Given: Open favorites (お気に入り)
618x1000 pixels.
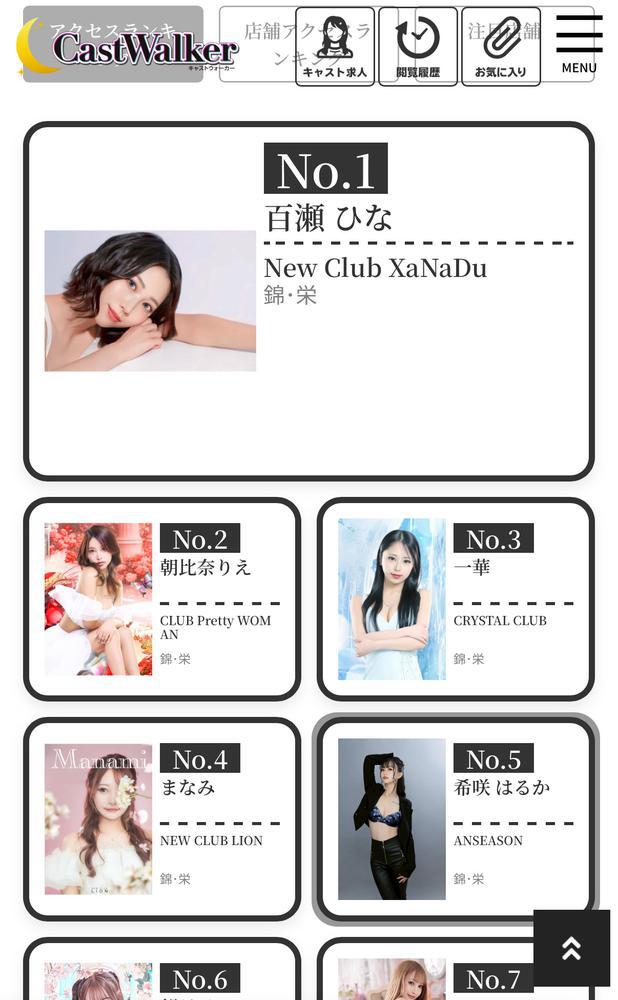Looking at the screenshot, I should pos(500,46).
